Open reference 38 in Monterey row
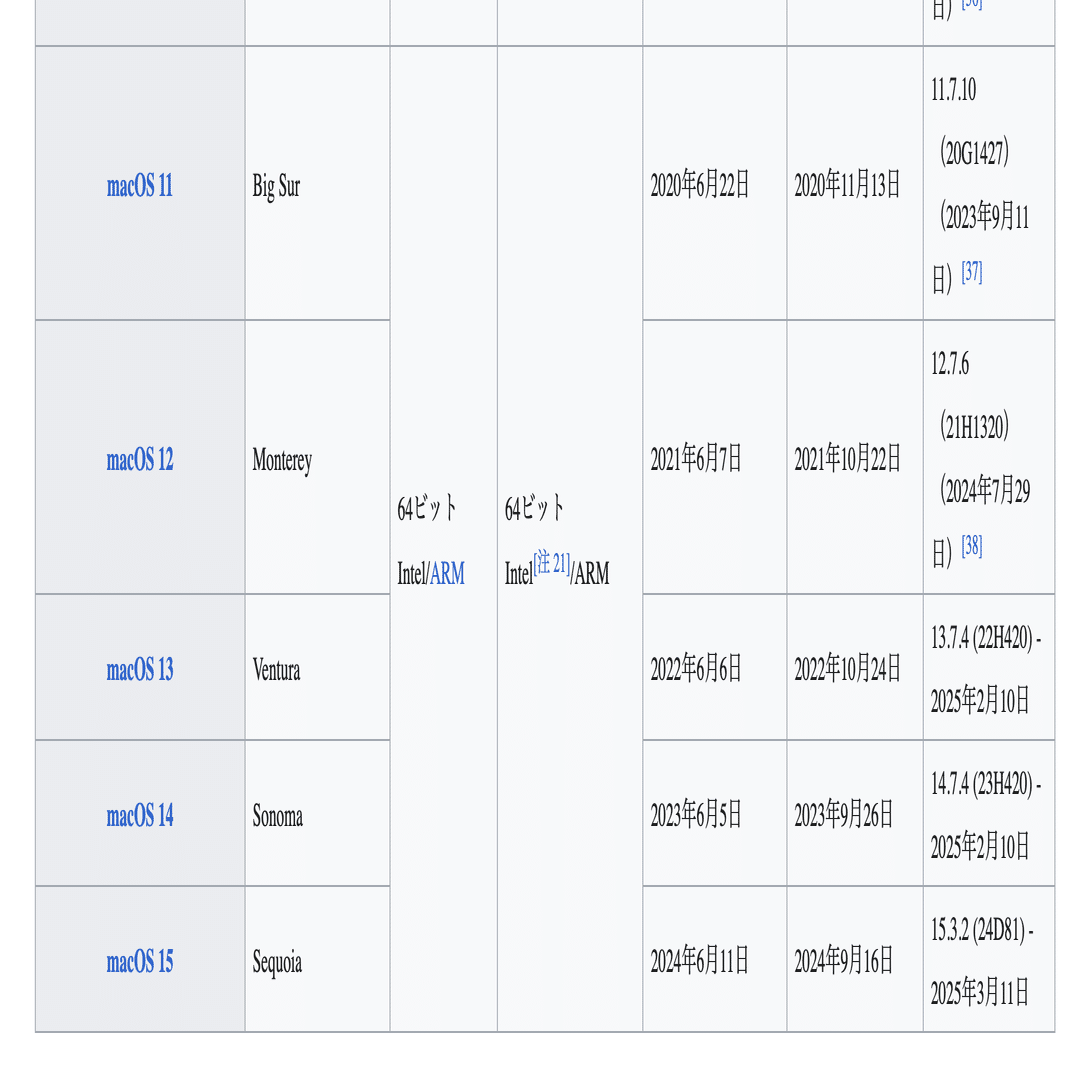 (x=971, y=546)
